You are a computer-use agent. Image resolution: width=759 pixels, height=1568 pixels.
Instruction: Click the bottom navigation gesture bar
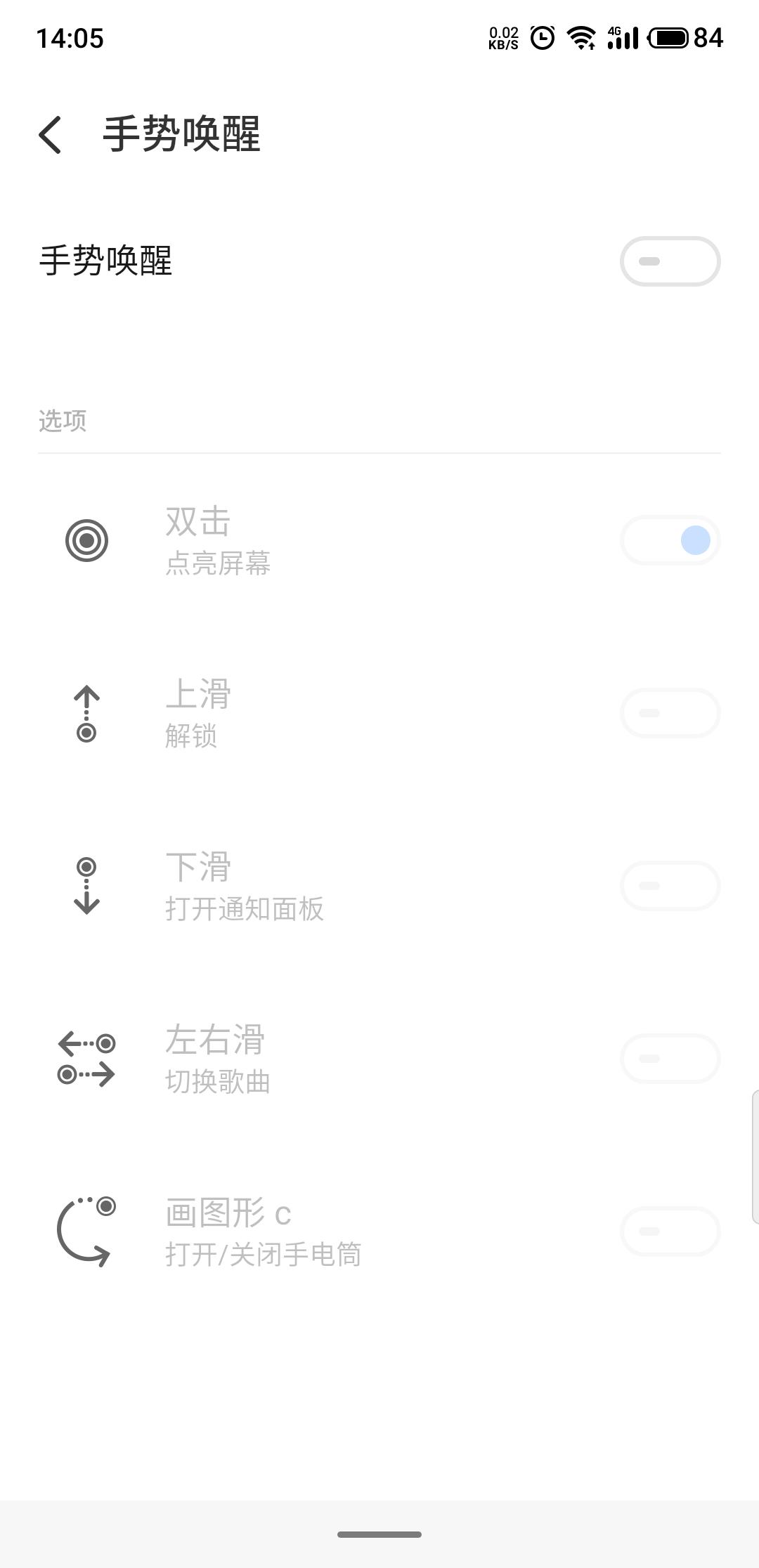coord(379,1534)
